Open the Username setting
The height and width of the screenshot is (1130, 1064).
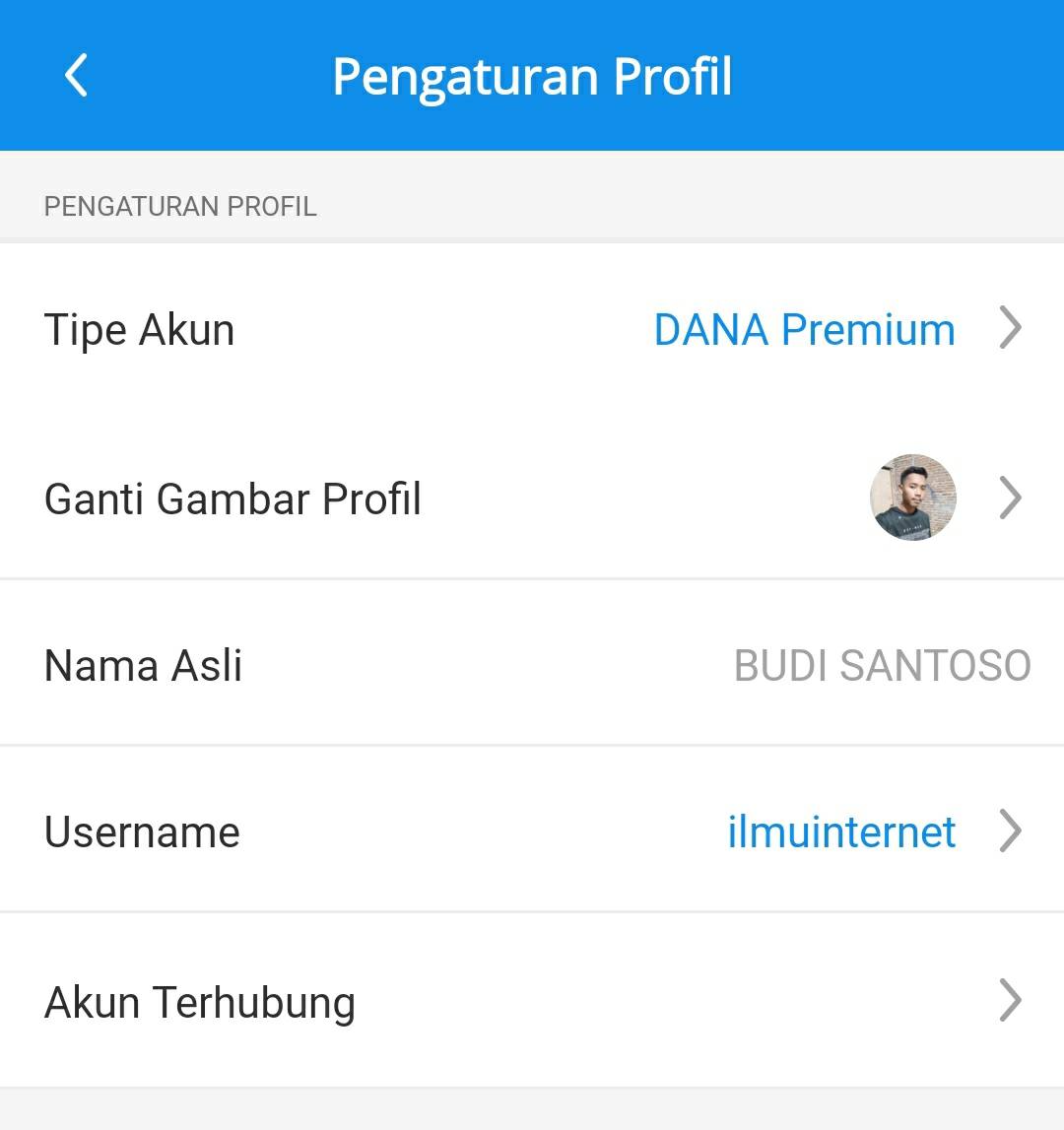[x=532, y=831]
